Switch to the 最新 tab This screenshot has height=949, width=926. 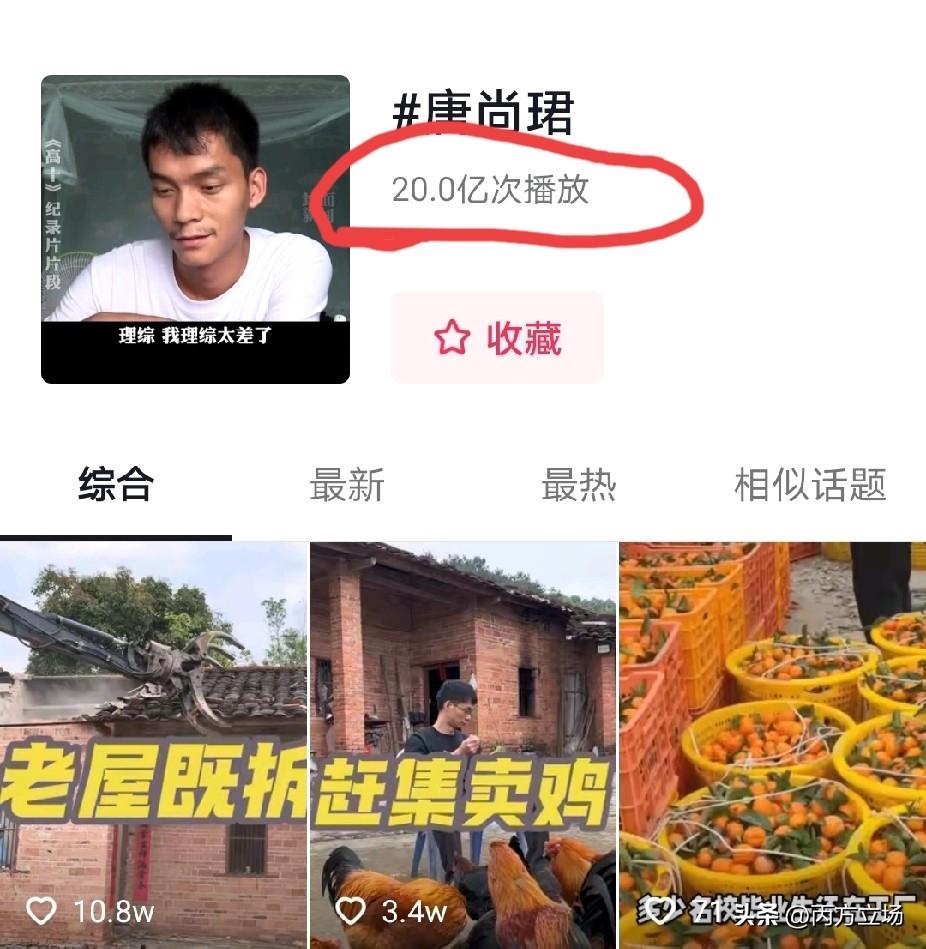tap(347, 486)
